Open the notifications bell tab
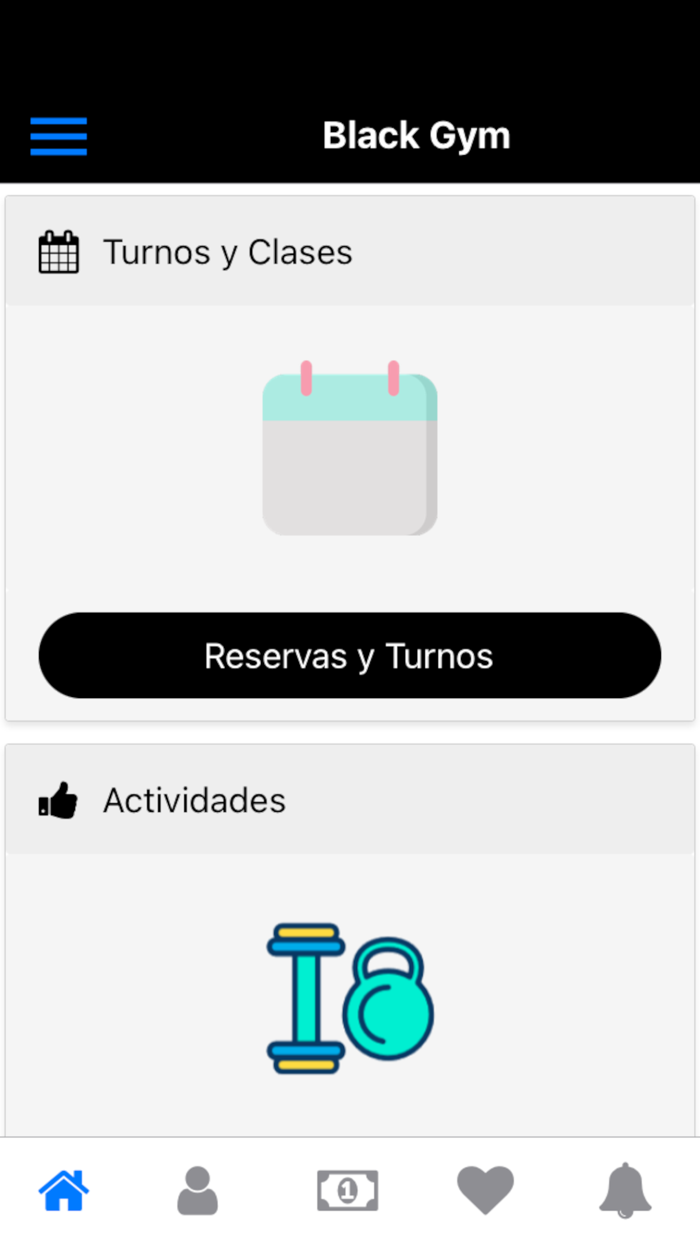Viewport: 700px width, 1244px height. coord(625,1190)
